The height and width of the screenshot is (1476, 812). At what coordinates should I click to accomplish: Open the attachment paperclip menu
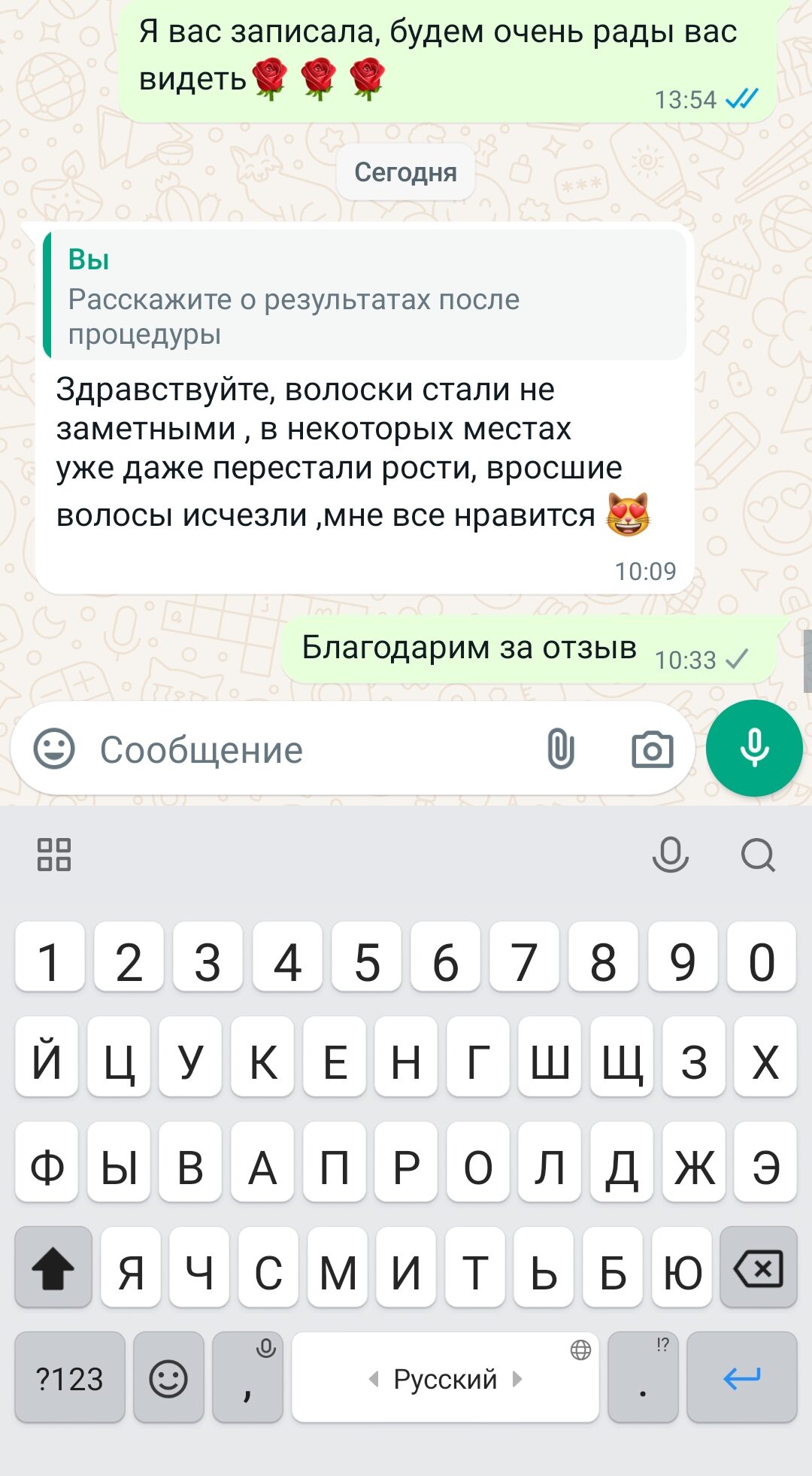561,749
